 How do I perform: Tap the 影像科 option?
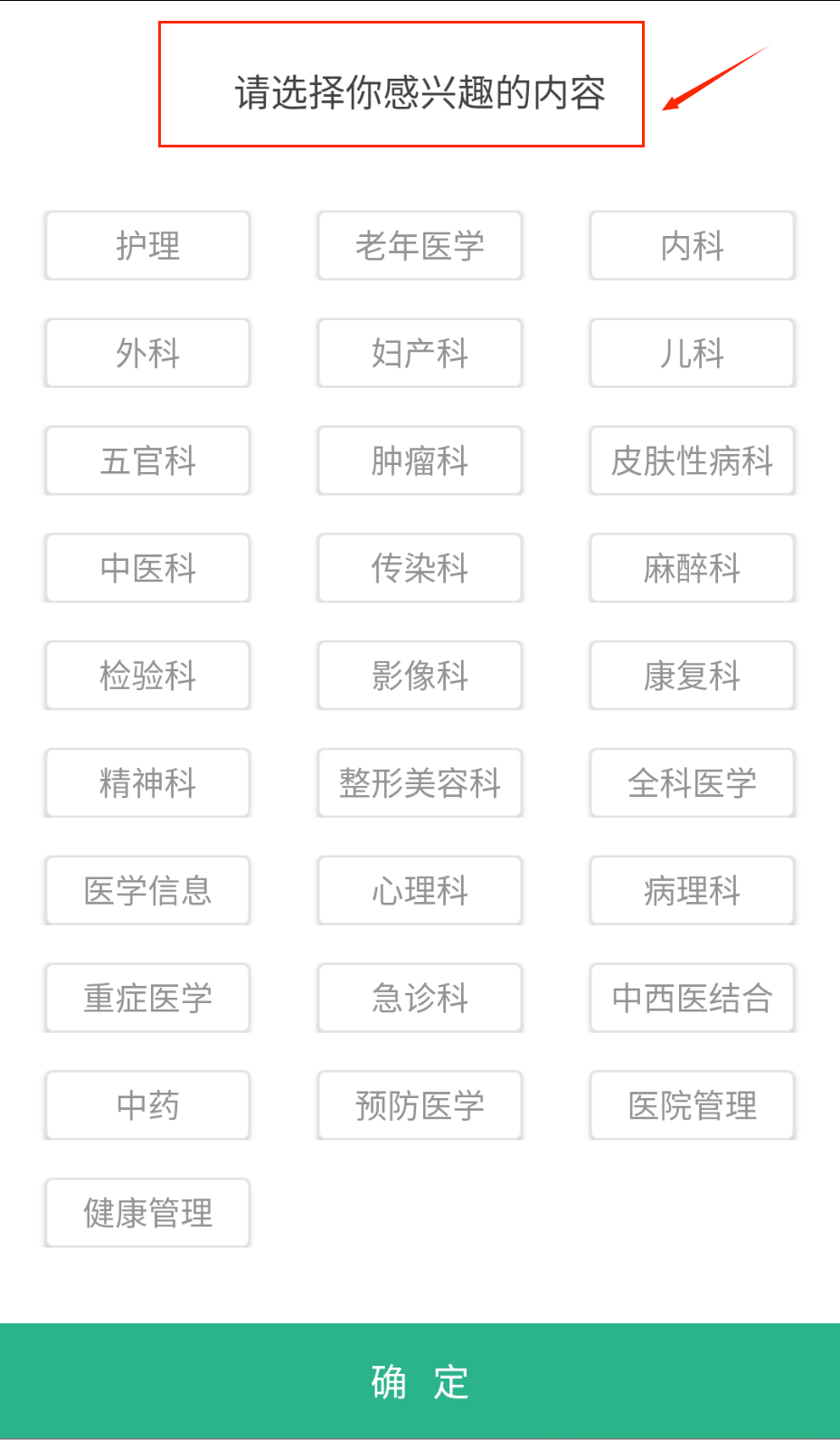click(420, 676)
